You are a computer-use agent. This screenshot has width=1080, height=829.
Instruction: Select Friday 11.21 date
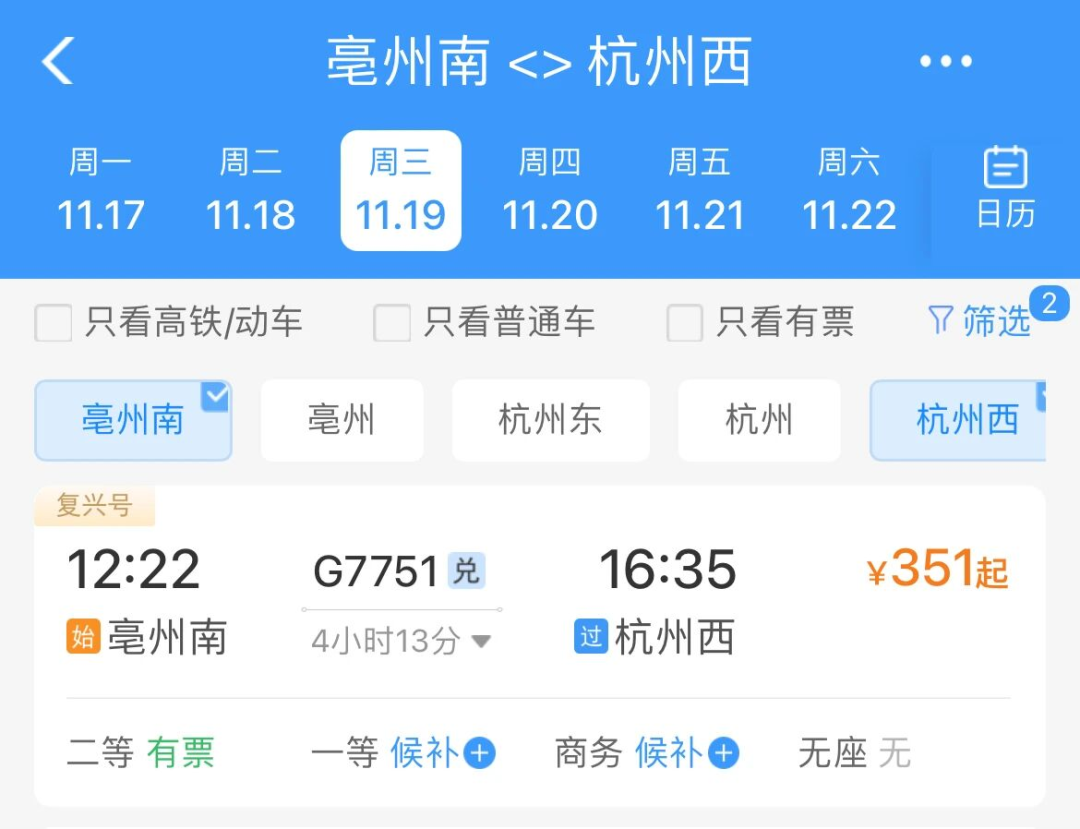pos(700,190)
